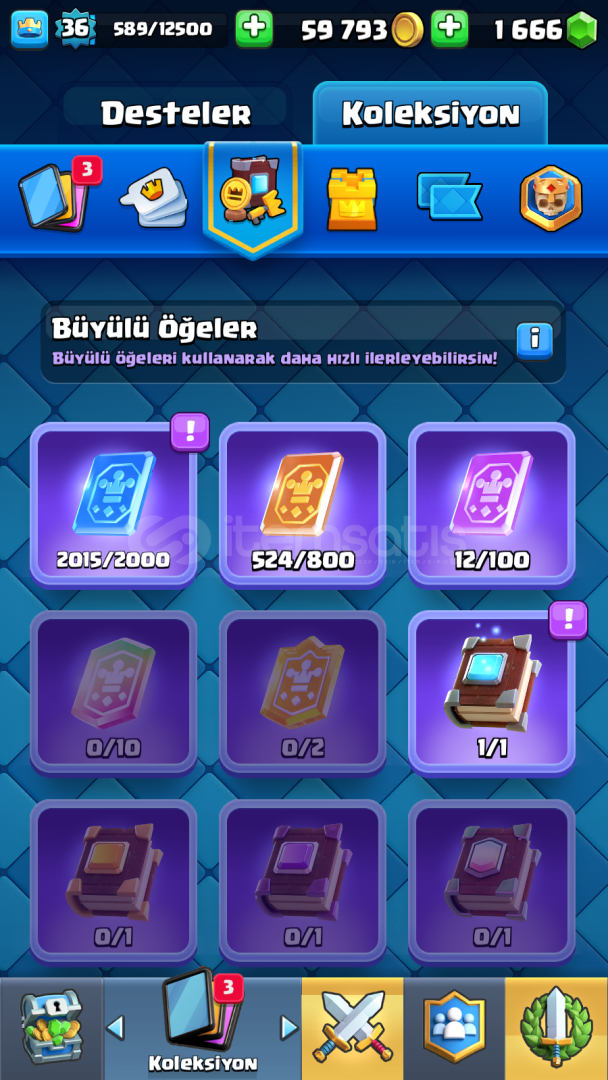
Task: Switch to the Desteler tab
Action: tap(175, 113)
